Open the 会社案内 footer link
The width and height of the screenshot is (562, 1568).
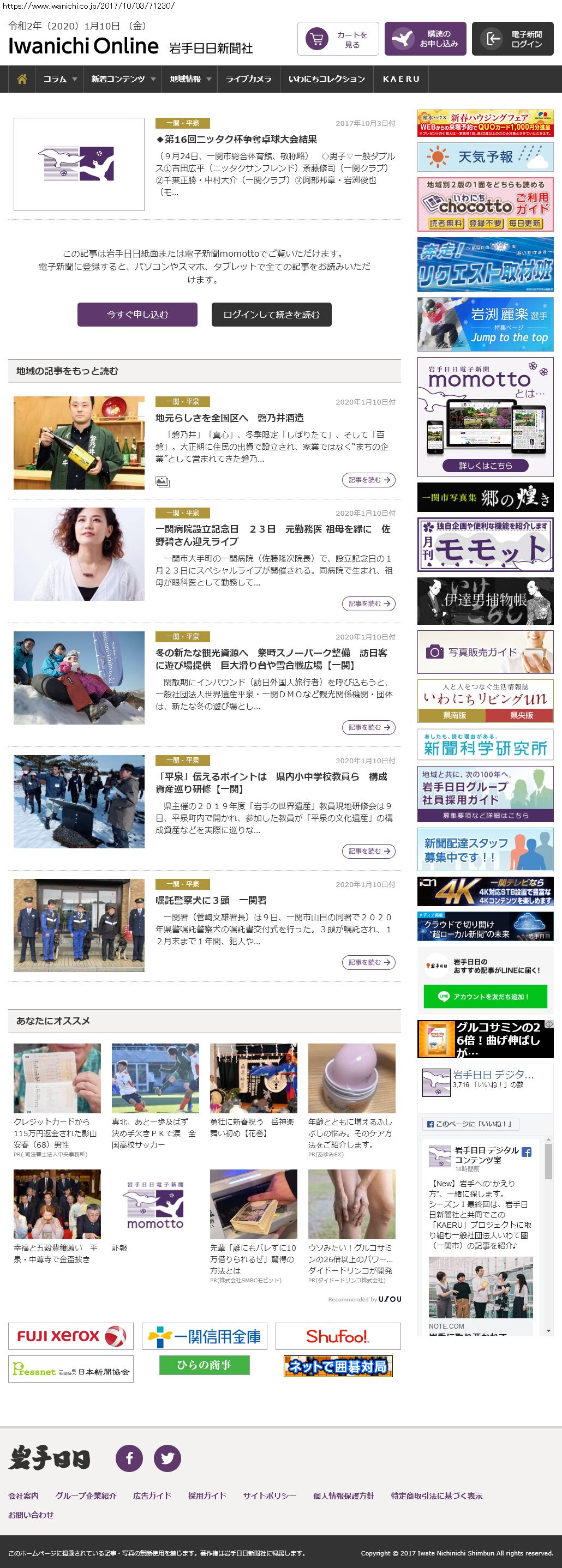pyautogui.click(x=23, y=1496)
